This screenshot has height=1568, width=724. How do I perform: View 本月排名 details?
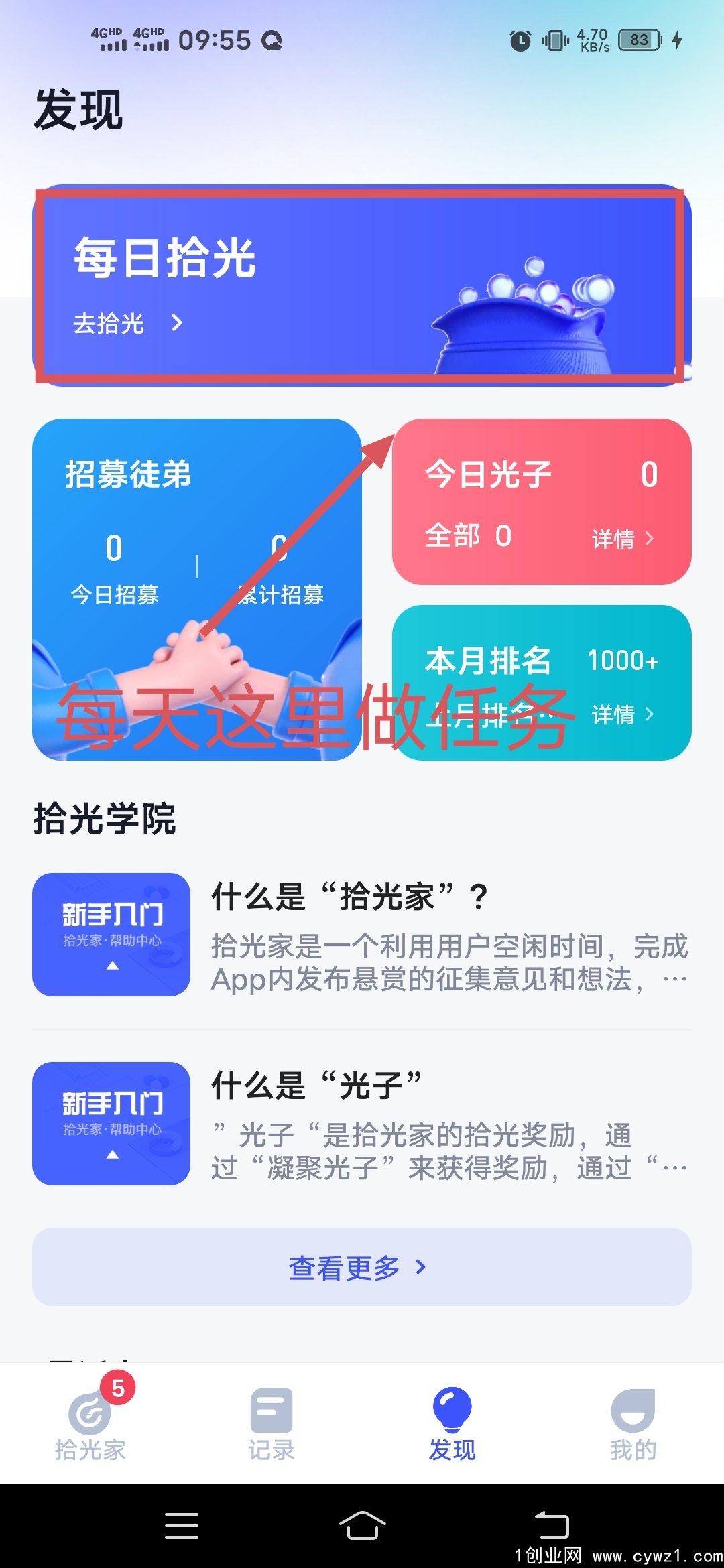[x=621, y=714]
